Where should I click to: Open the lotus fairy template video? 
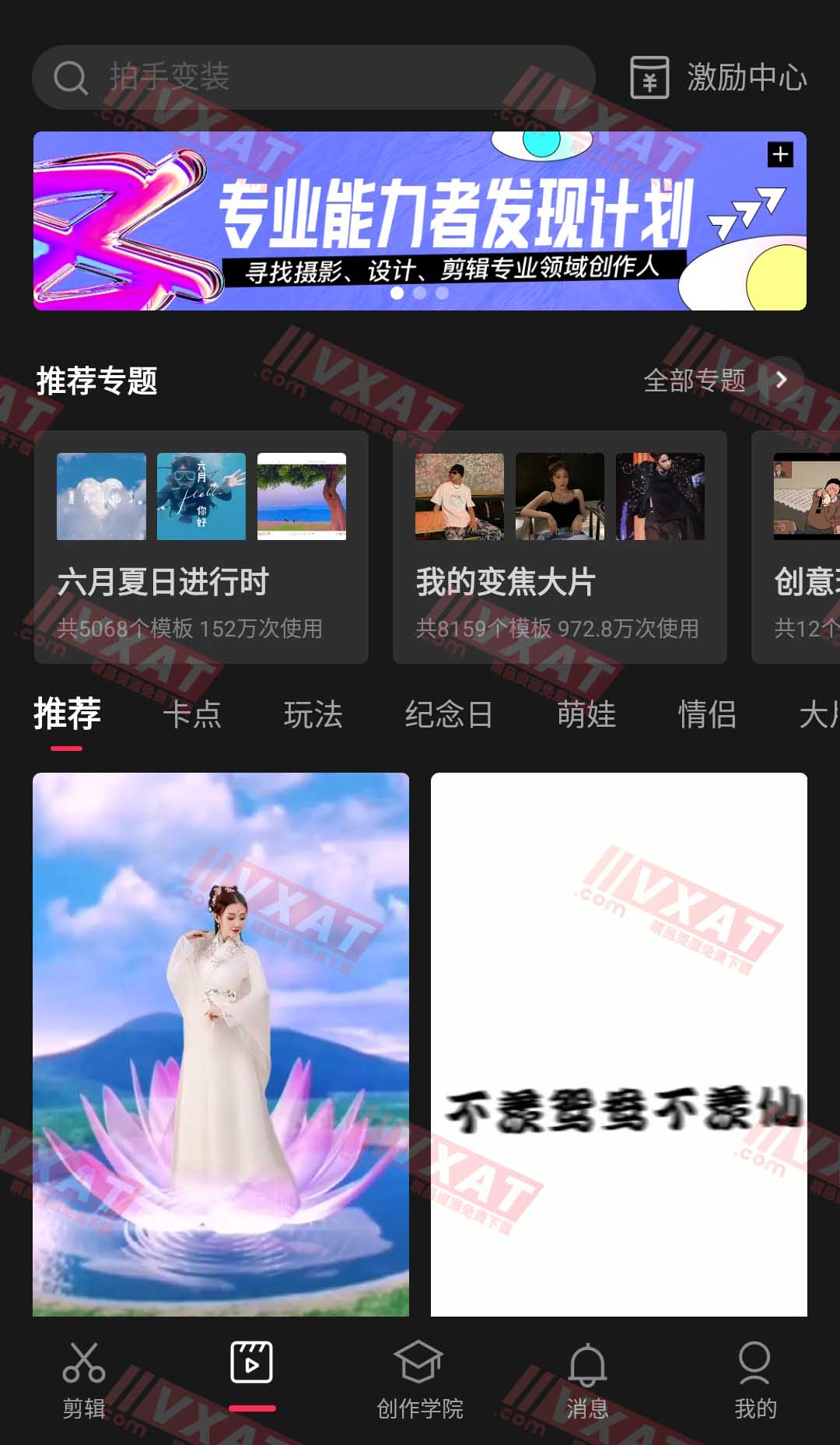coord(221,1043)
